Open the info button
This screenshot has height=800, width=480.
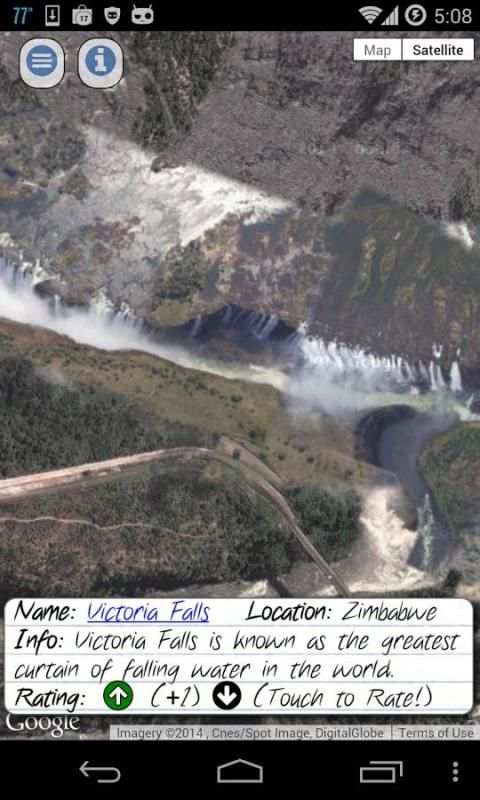(x=100, y=62)
